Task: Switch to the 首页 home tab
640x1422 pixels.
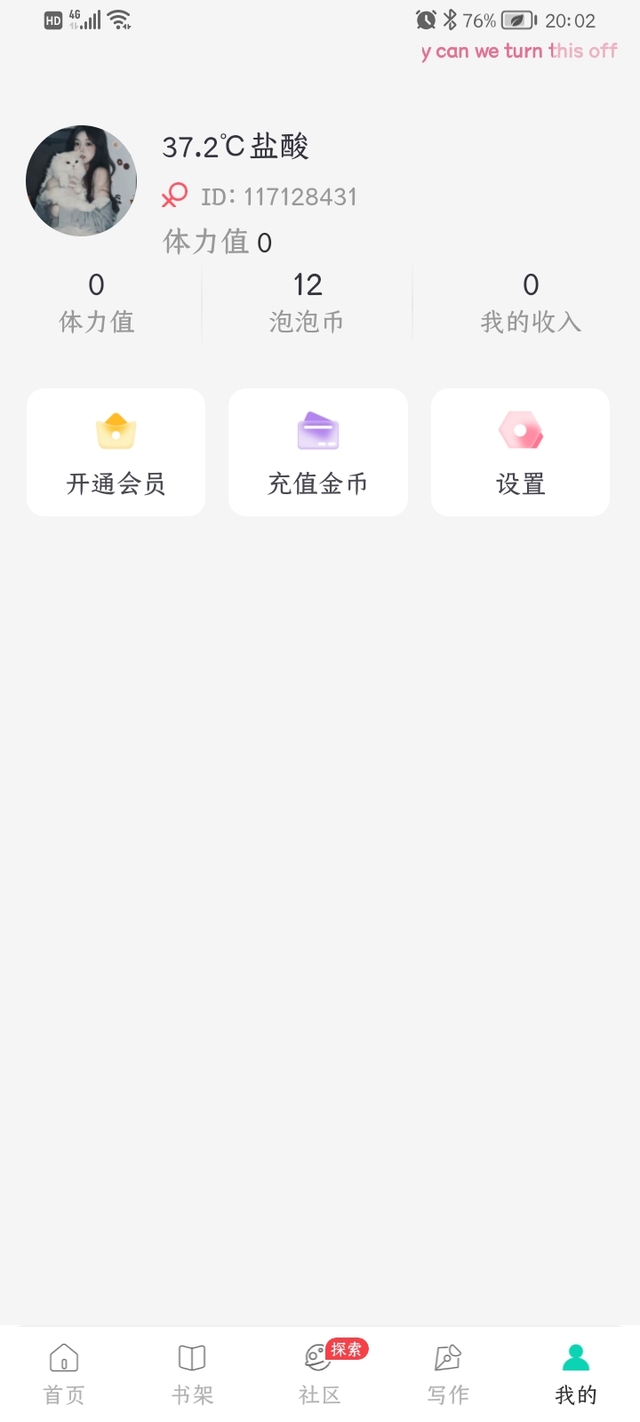Action: click(64, 1374)
